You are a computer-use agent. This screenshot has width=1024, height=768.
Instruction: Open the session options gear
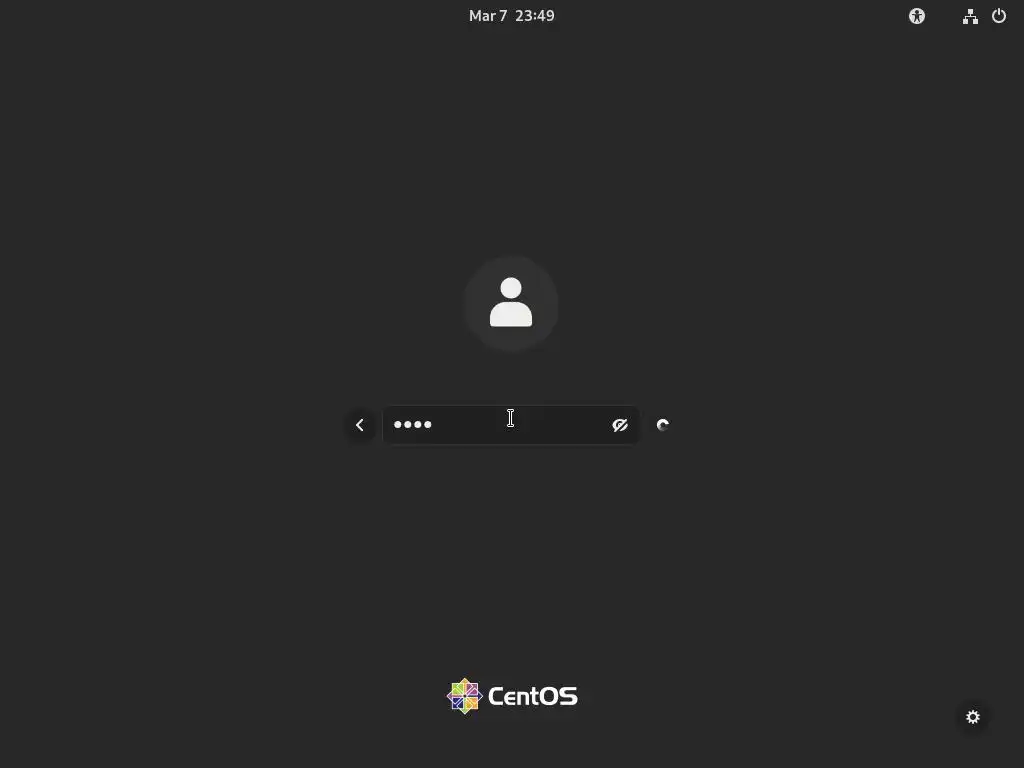(973, 717)
